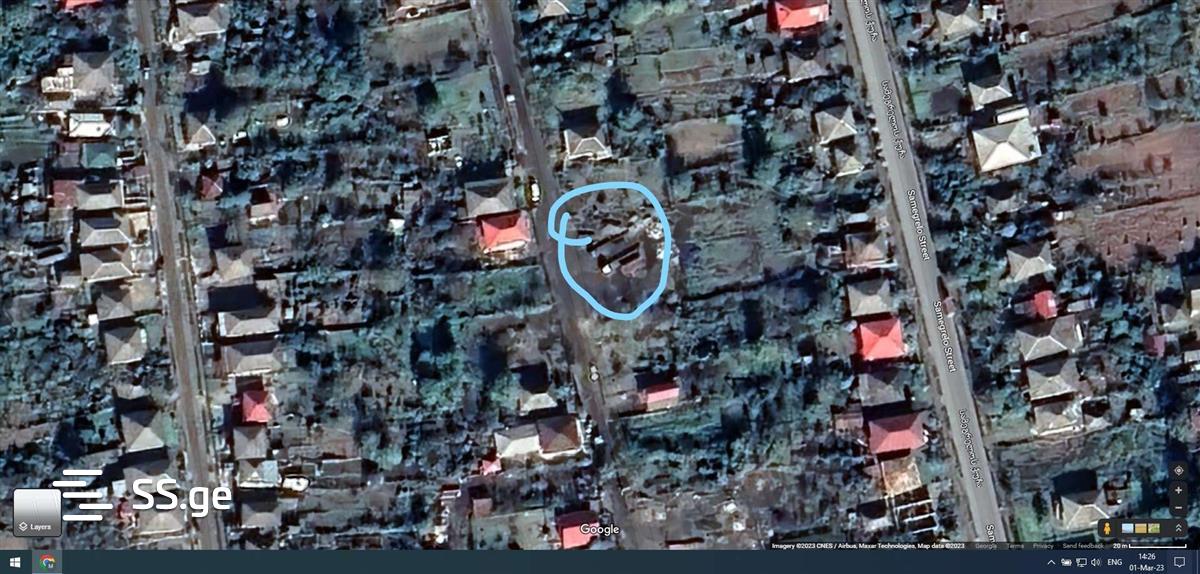Open the Layers map type switcher
The height and width of the screenshot is (574, 1200).
tap(37, 512)
